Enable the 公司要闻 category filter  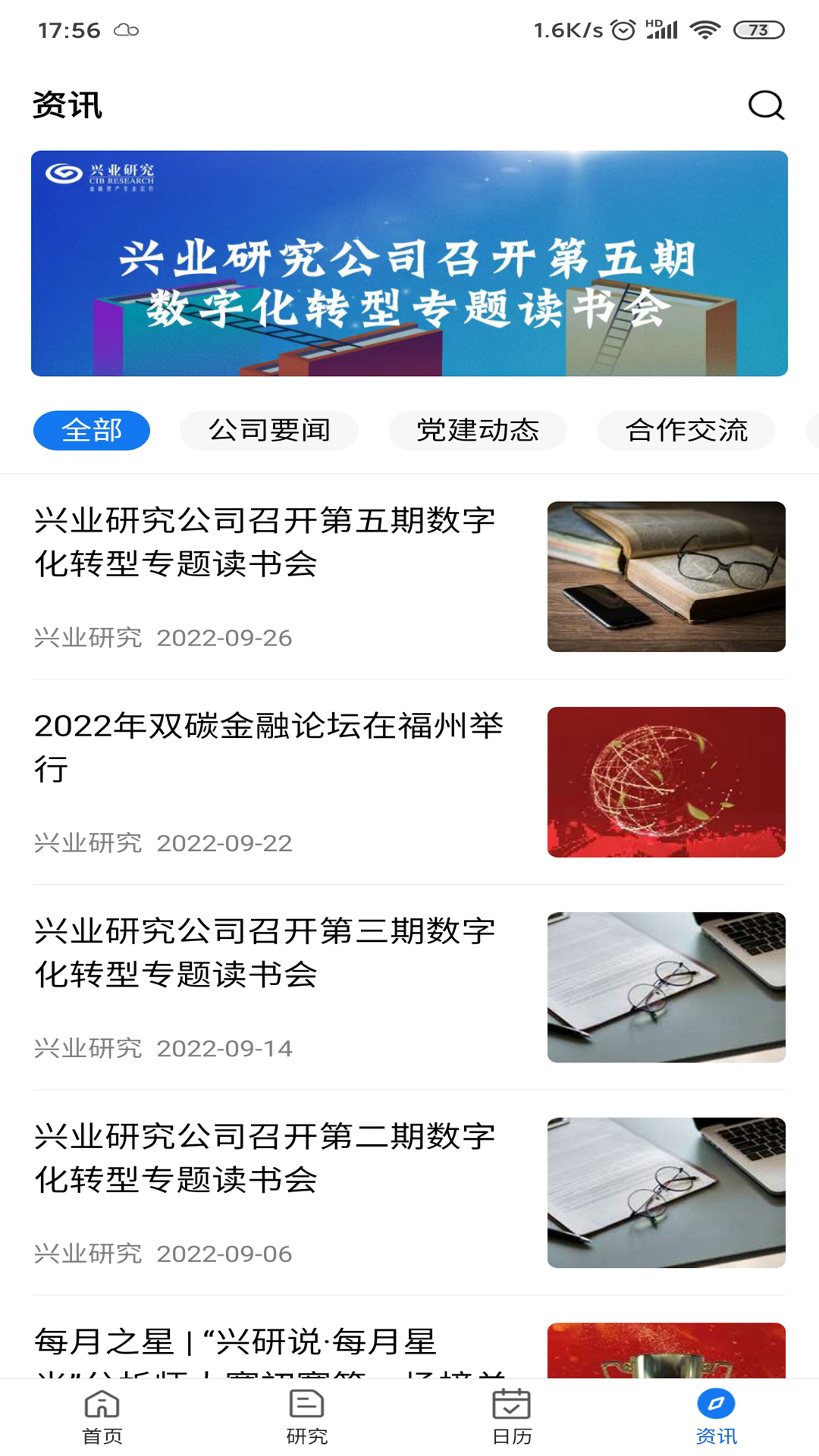click(269, 430)
